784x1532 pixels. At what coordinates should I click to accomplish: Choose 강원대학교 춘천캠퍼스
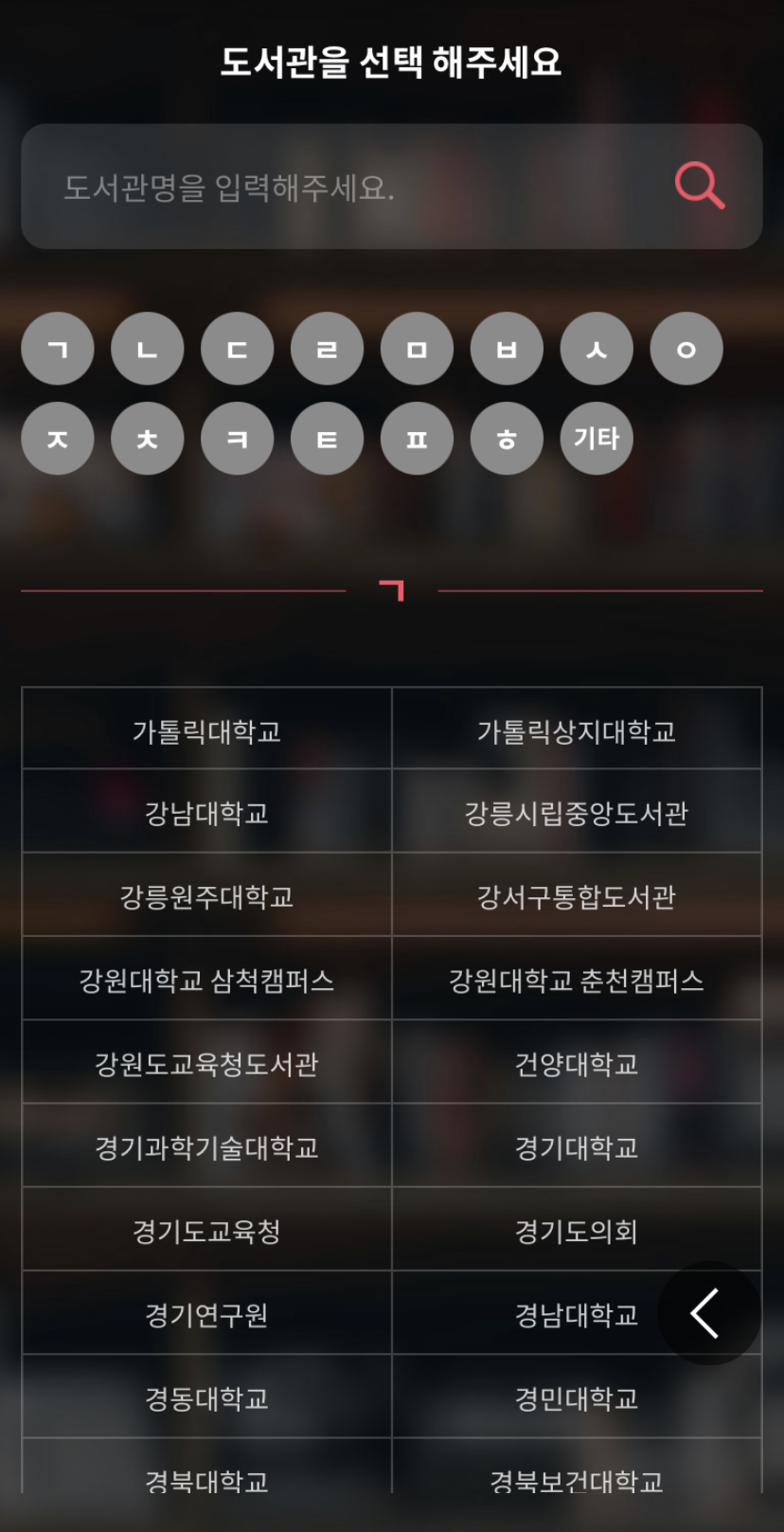click(577, 980)
